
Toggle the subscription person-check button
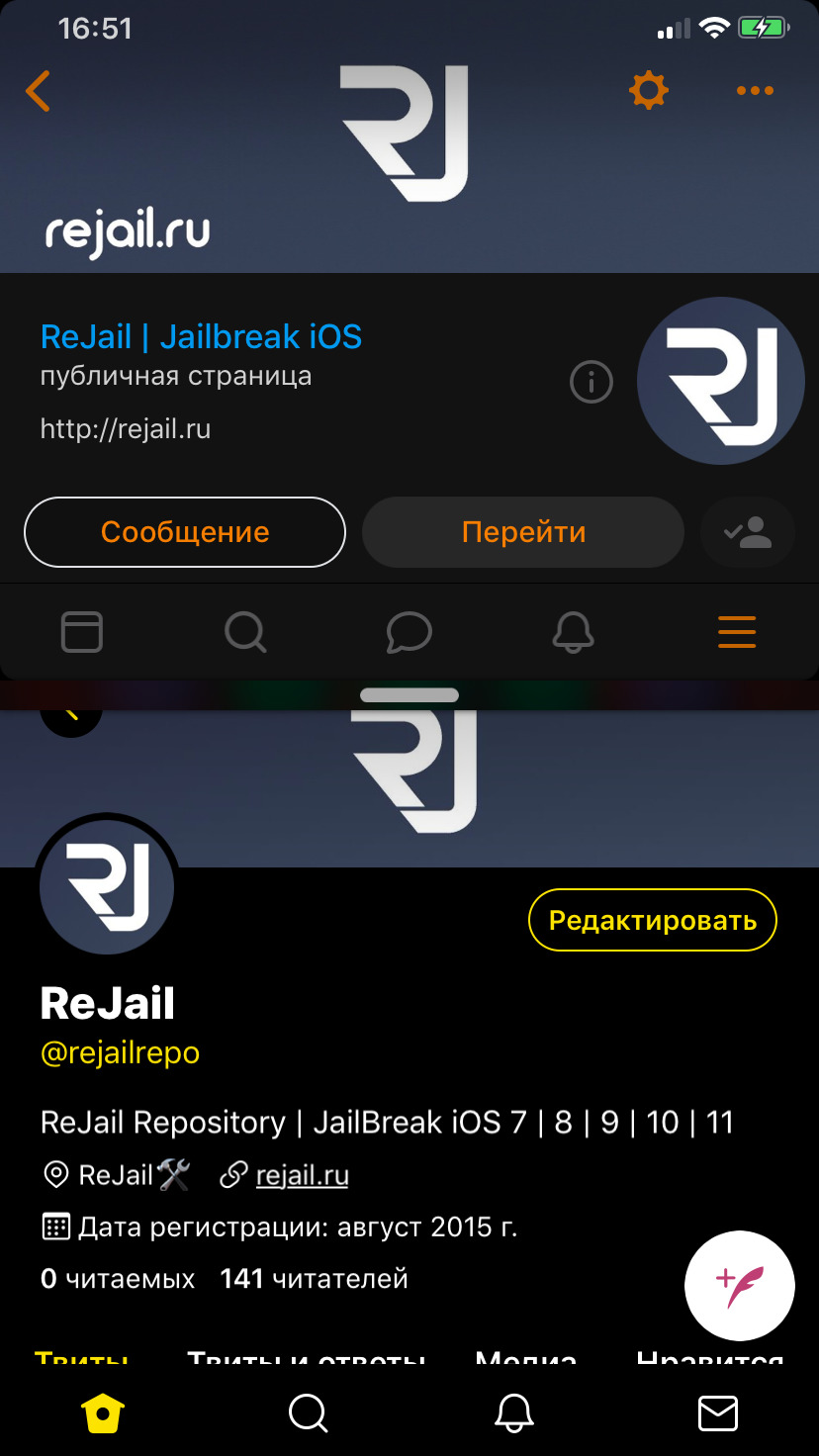click(x=748, y=532)
